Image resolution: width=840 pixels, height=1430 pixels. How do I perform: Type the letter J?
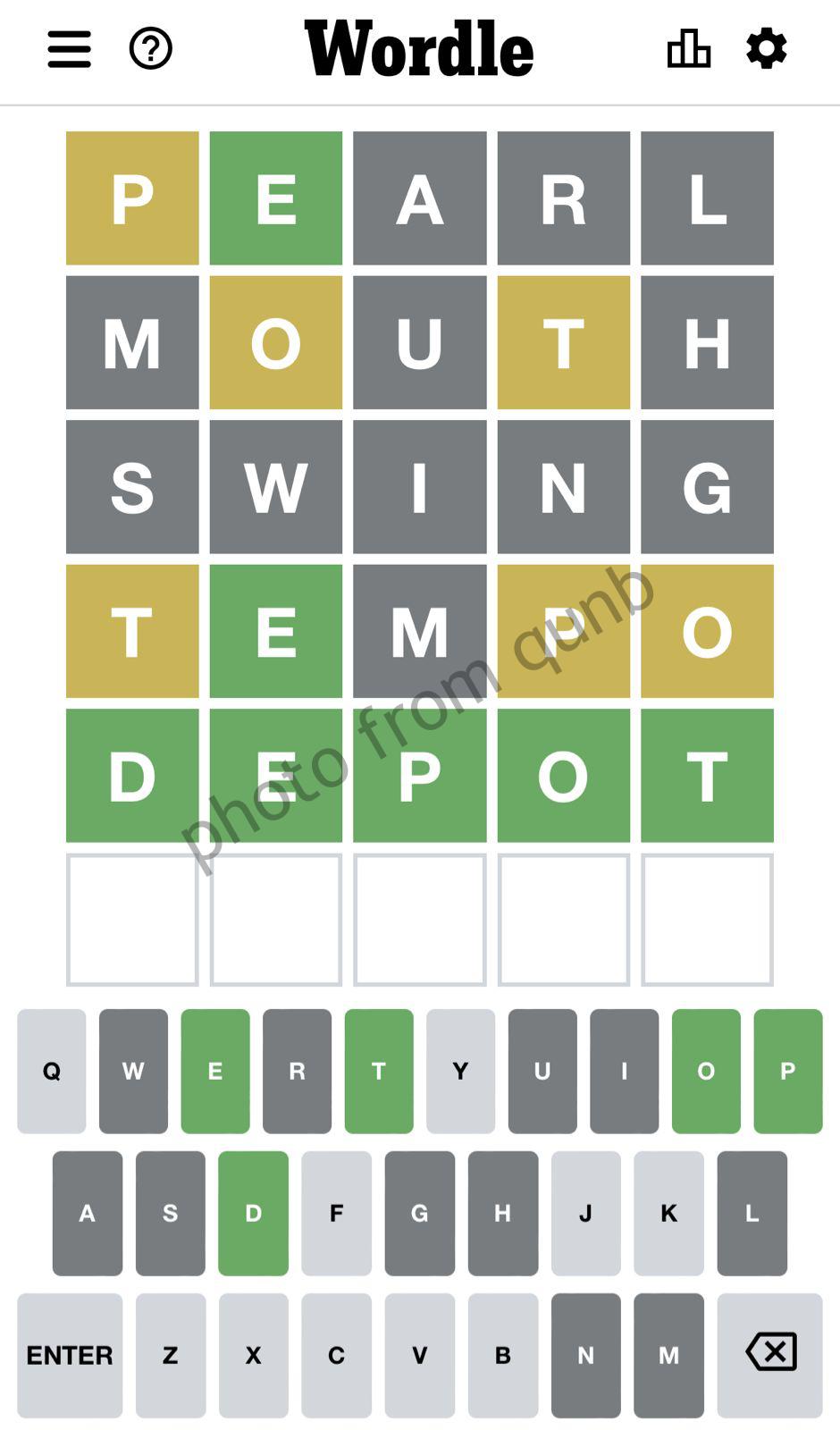(585, 1213)
